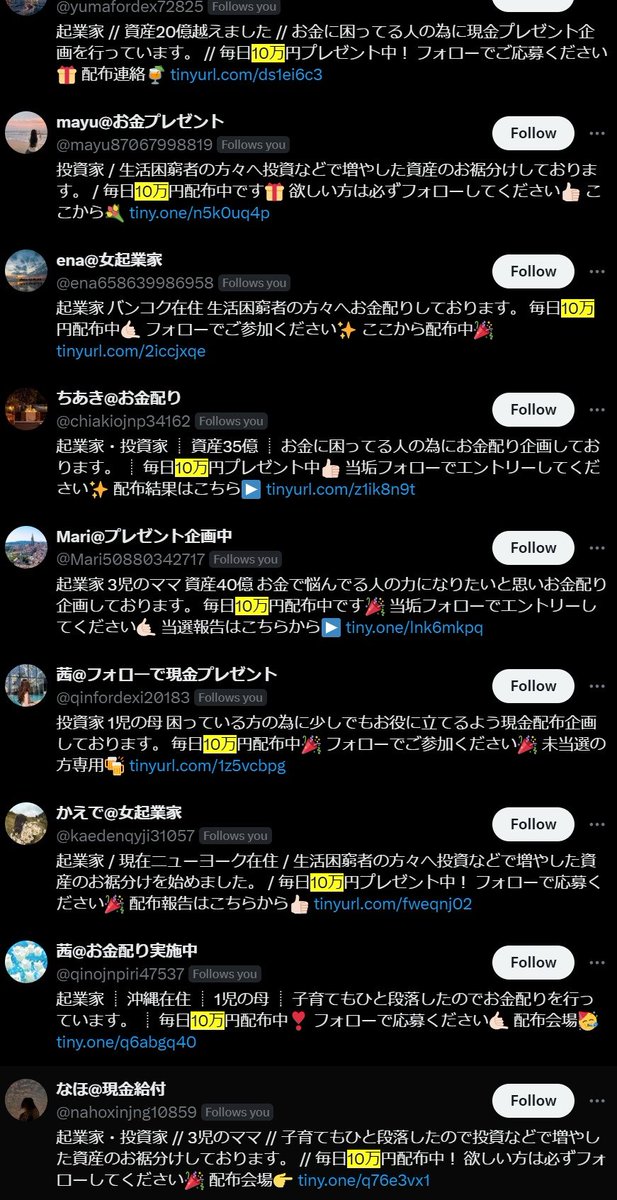Follow かえで@女起業家 account
Viewport: 617px width, 1200px height.
[x=532, y=824]
